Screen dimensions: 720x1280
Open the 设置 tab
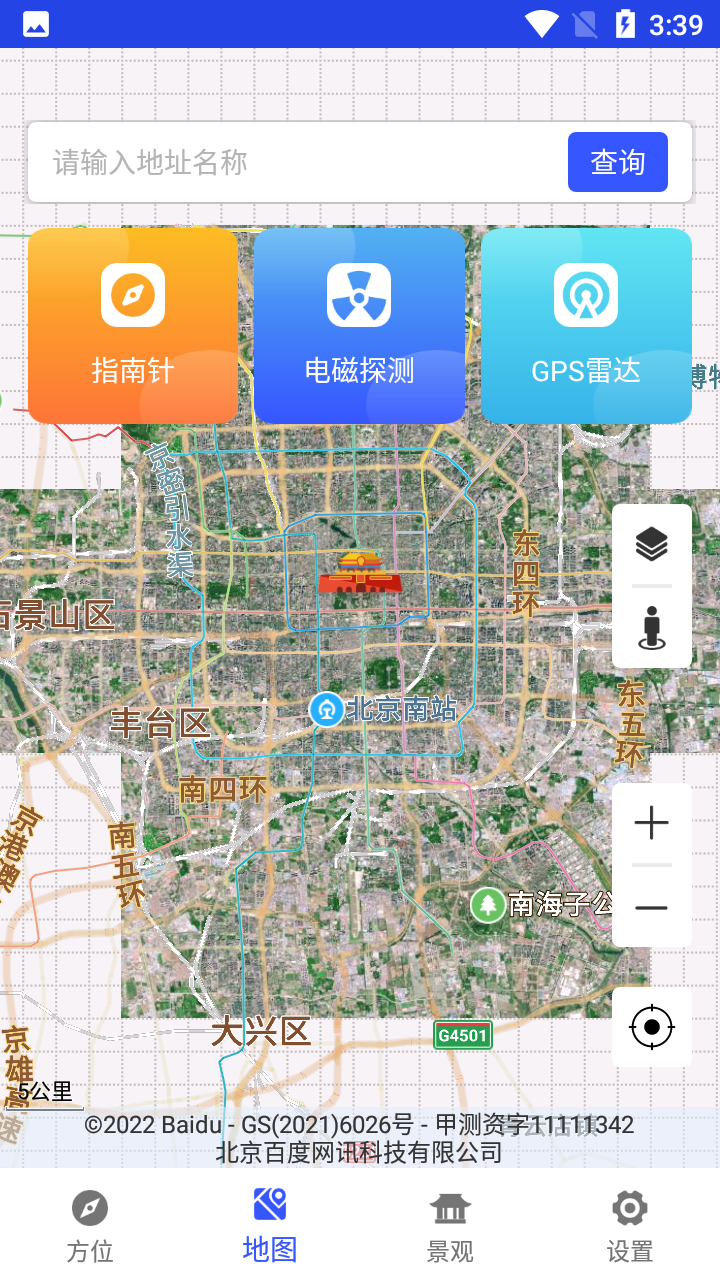(630, 1226)
